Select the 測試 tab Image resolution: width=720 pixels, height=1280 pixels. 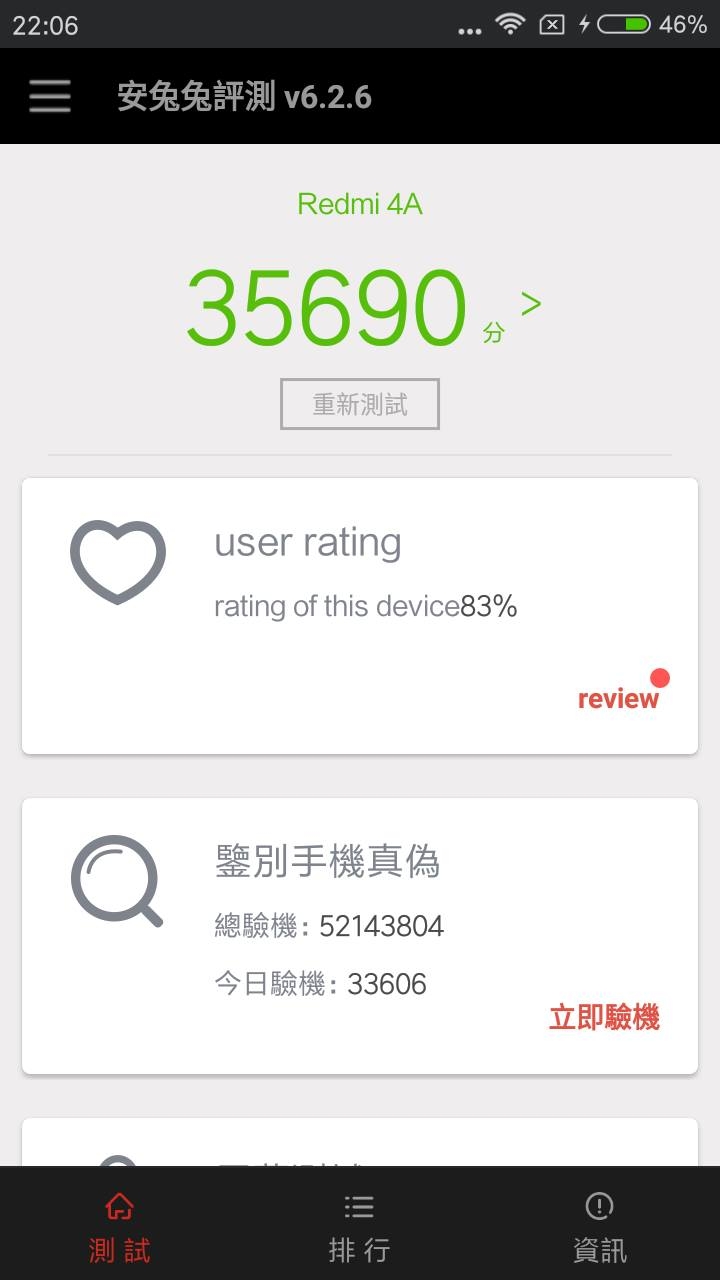(120, 1226)
